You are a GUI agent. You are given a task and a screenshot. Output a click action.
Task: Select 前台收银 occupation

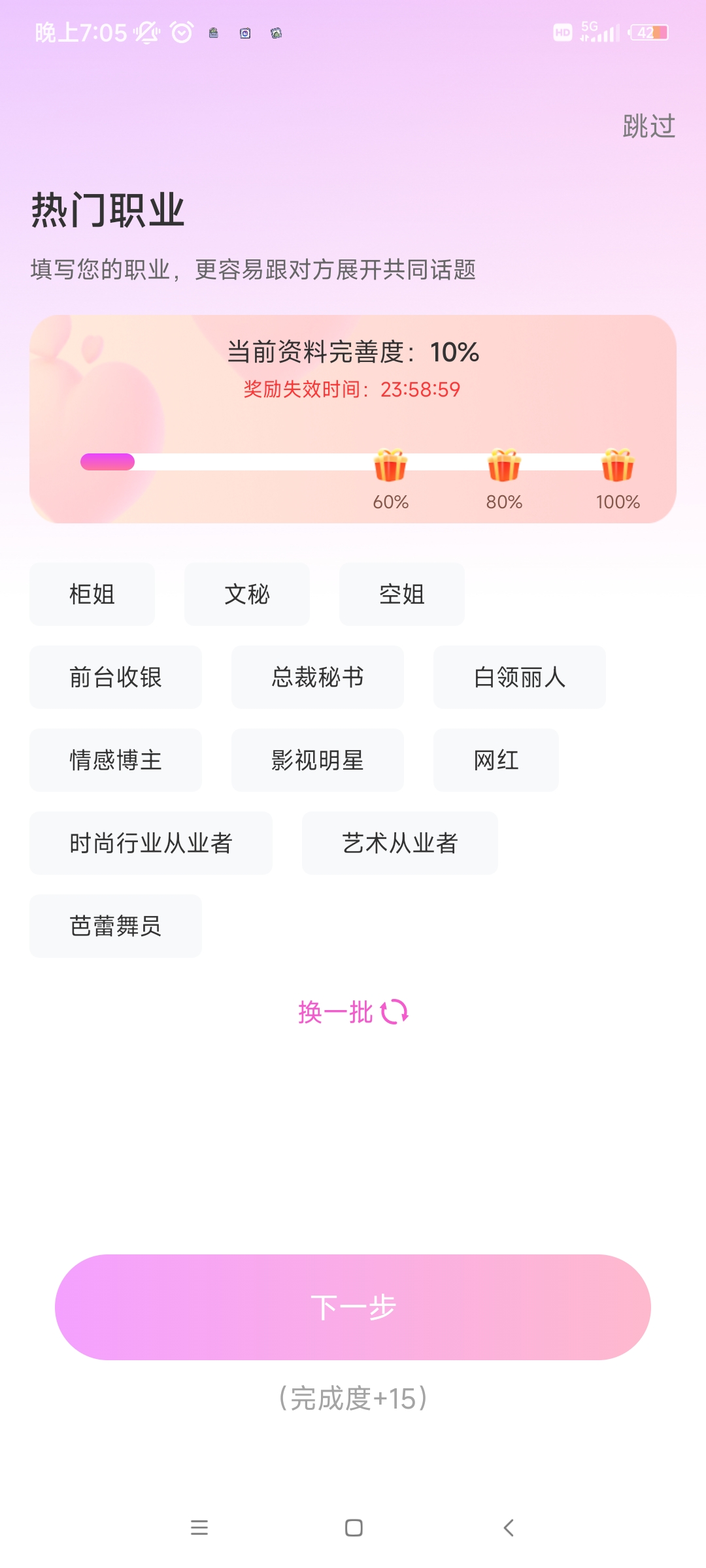116,678
